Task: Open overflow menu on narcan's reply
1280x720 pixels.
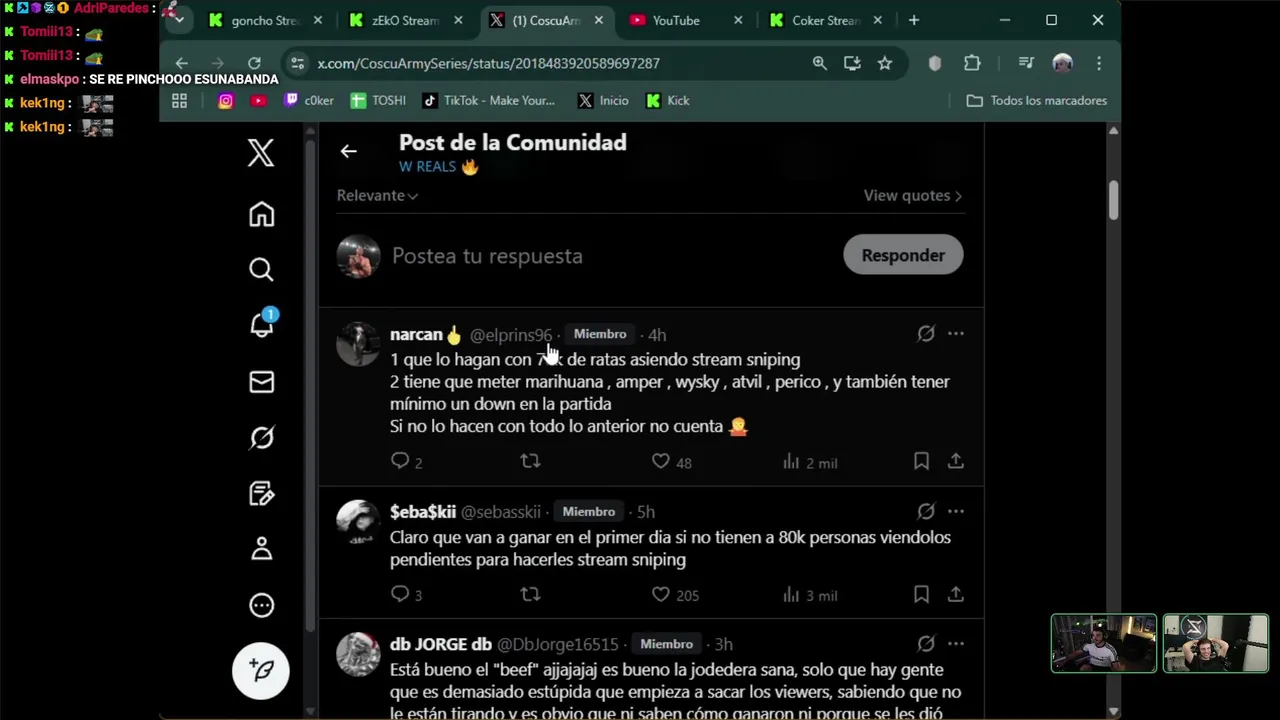Action: 956,334
